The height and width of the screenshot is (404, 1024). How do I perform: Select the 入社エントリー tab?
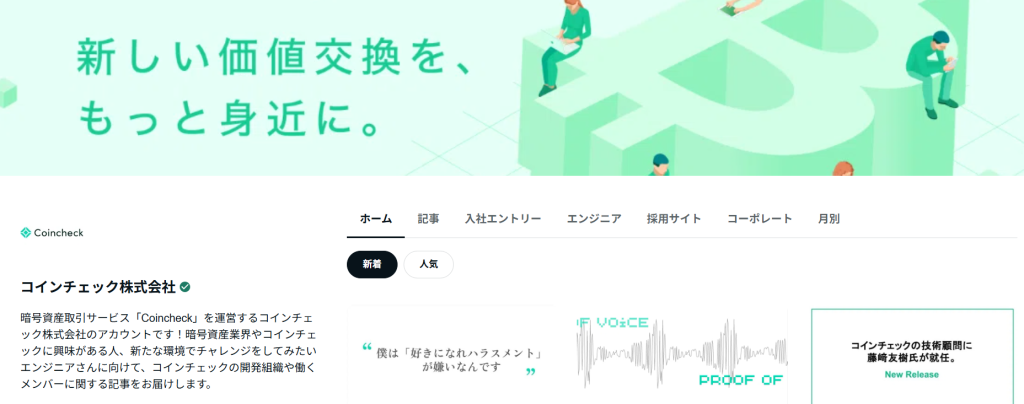click(503, 219)
